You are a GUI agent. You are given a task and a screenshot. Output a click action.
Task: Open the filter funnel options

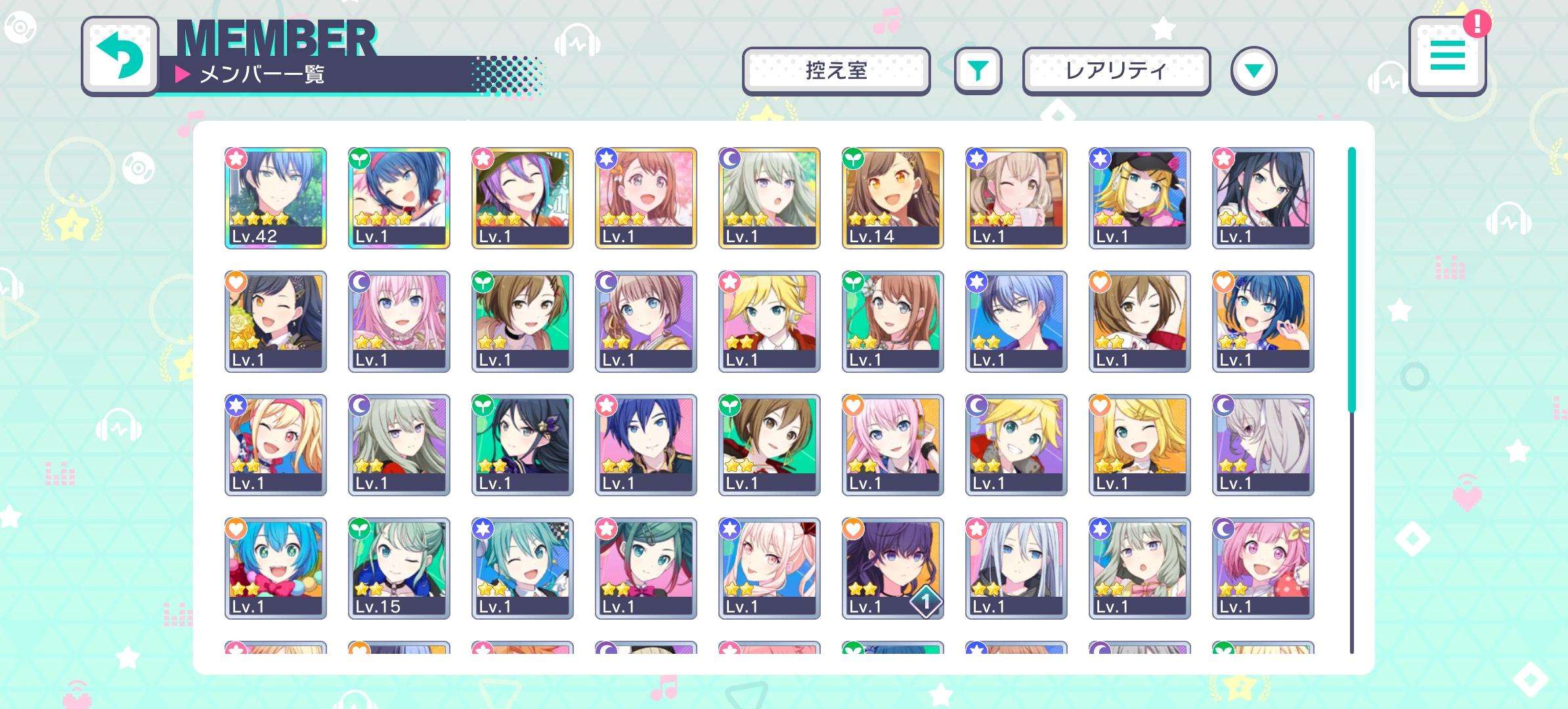(x=978, y=71)
